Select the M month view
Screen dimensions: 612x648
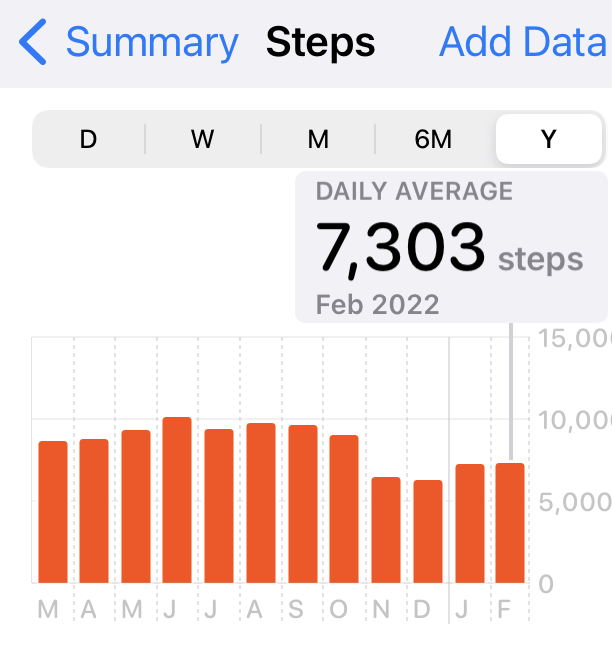[318, 139]
